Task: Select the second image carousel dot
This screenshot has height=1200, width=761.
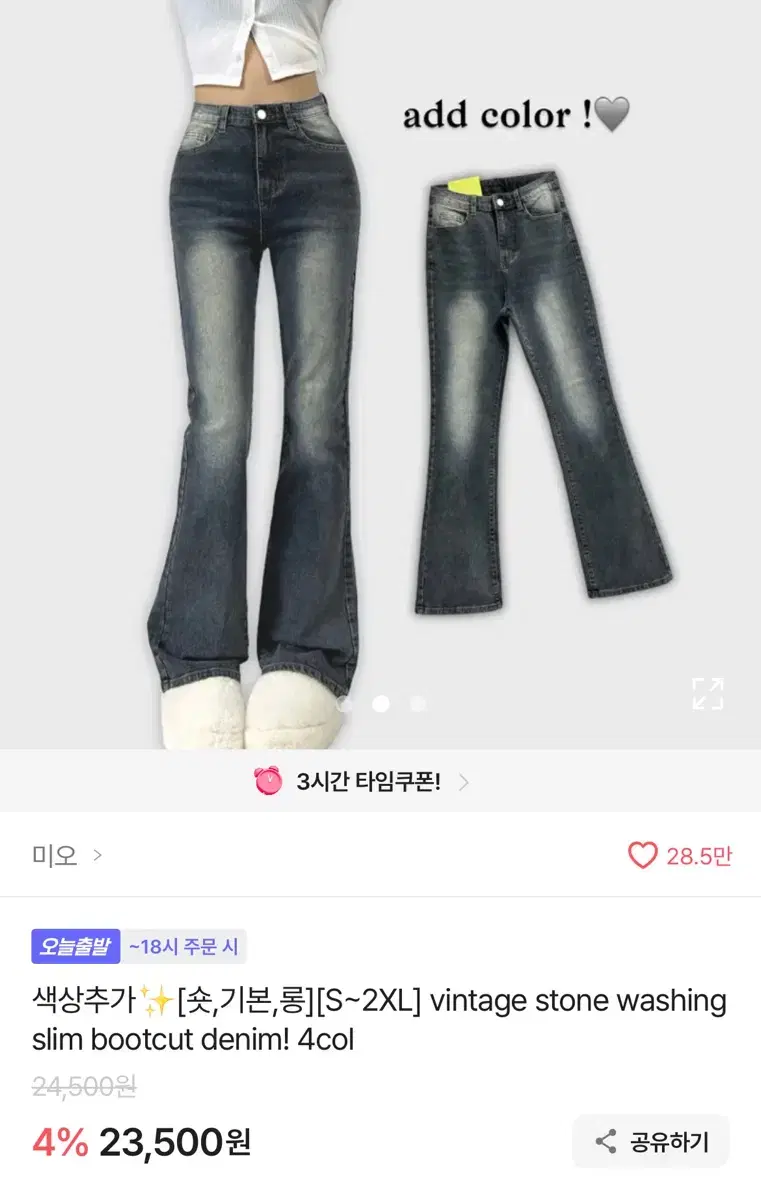Action: [x=381, y=704]
